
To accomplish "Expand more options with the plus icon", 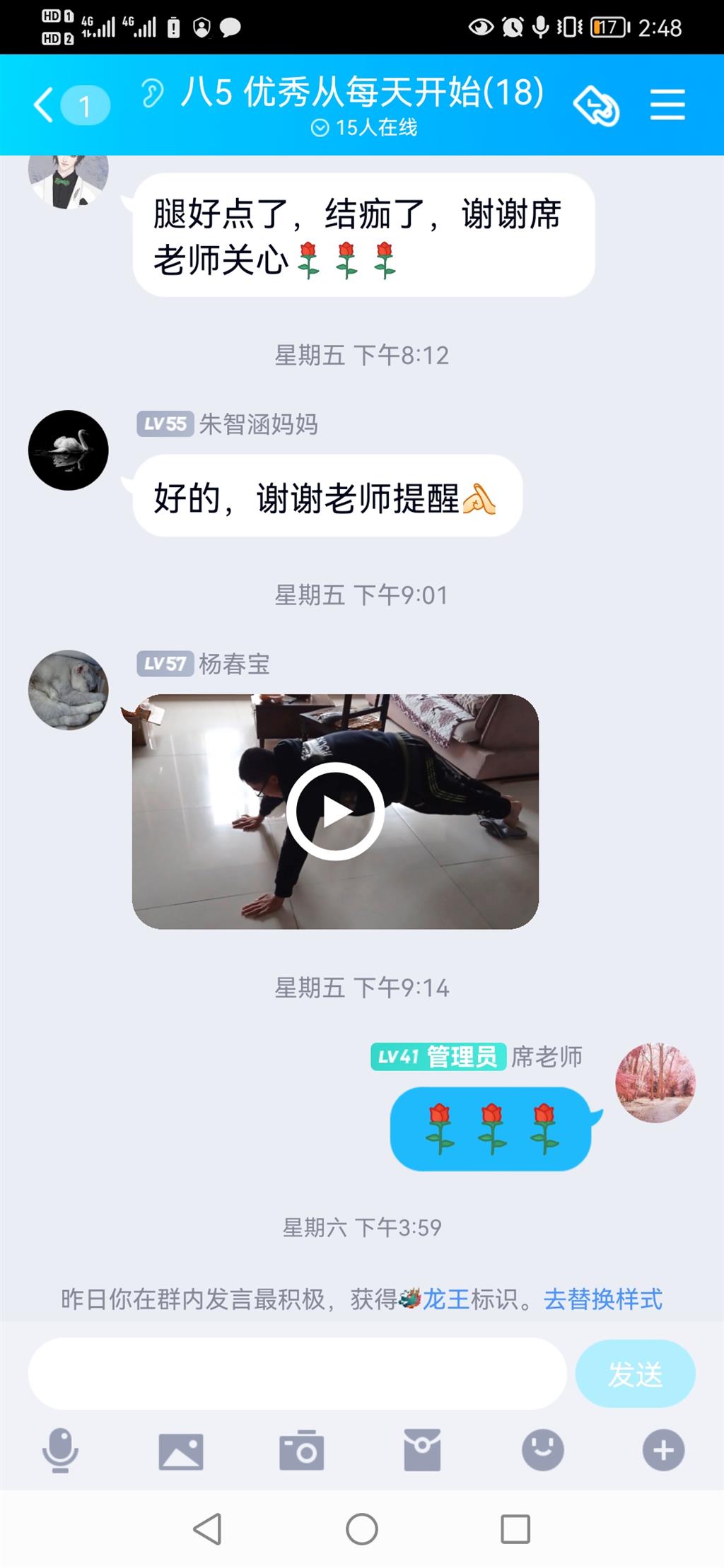I will tap(663, 1450).
